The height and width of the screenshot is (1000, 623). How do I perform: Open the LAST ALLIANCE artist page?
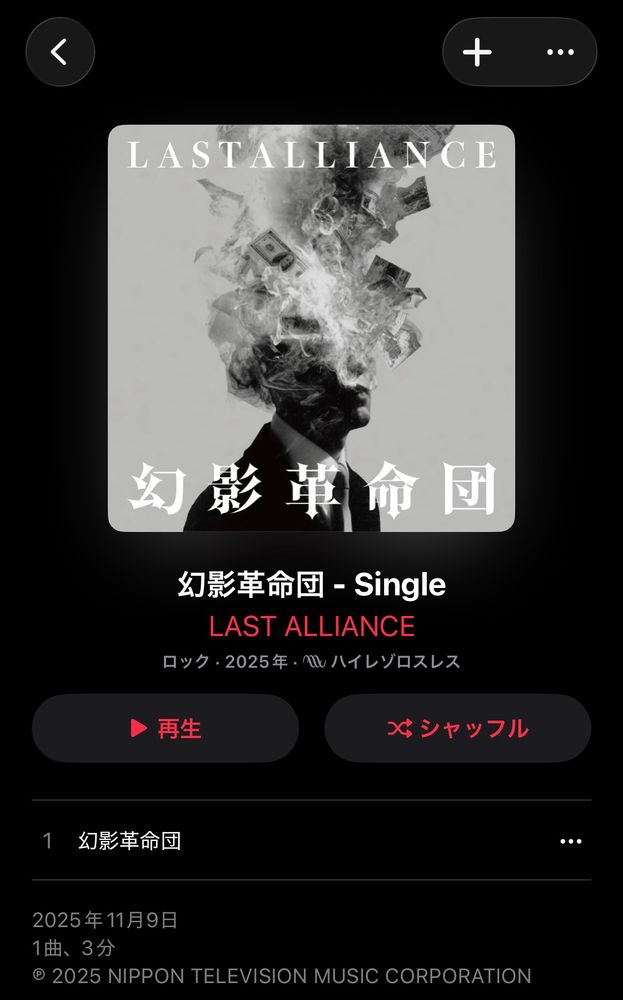312,626
